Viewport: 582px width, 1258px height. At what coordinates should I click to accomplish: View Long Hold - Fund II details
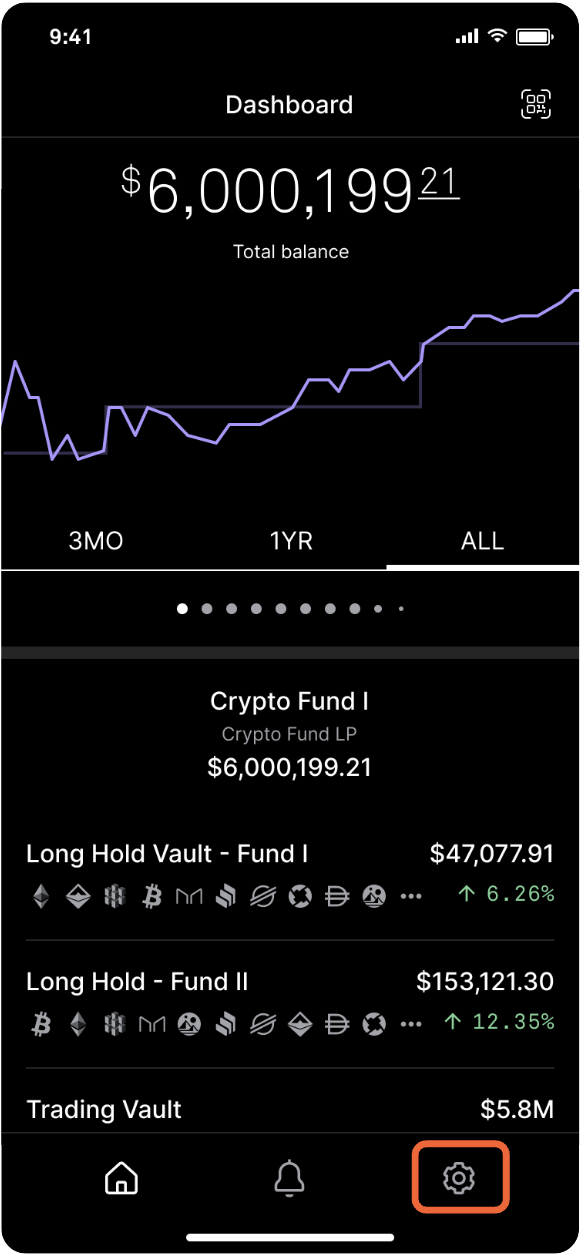pyautogui.click(x=290, y=1003)
